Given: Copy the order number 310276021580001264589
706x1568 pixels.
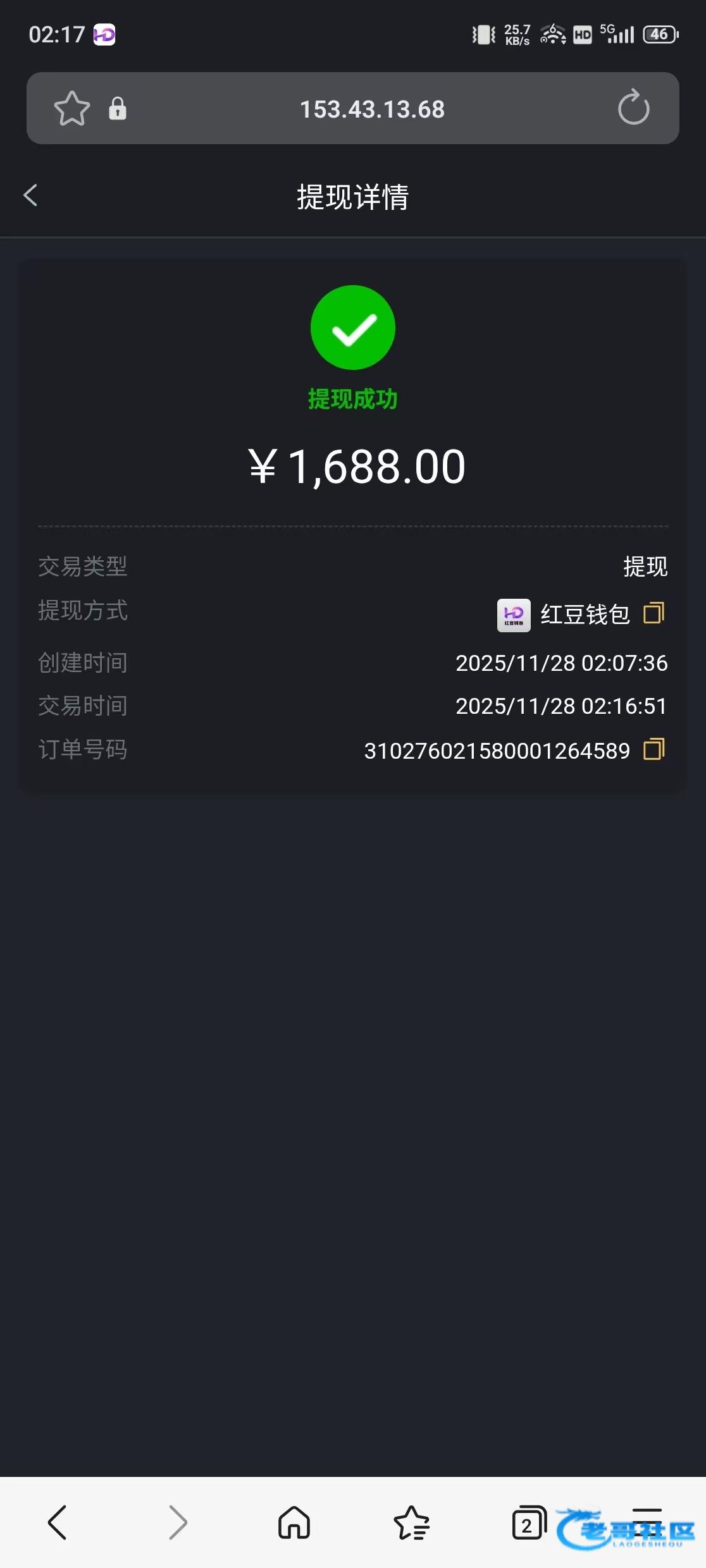Looking at the screenshot, I should coord(653,750).
